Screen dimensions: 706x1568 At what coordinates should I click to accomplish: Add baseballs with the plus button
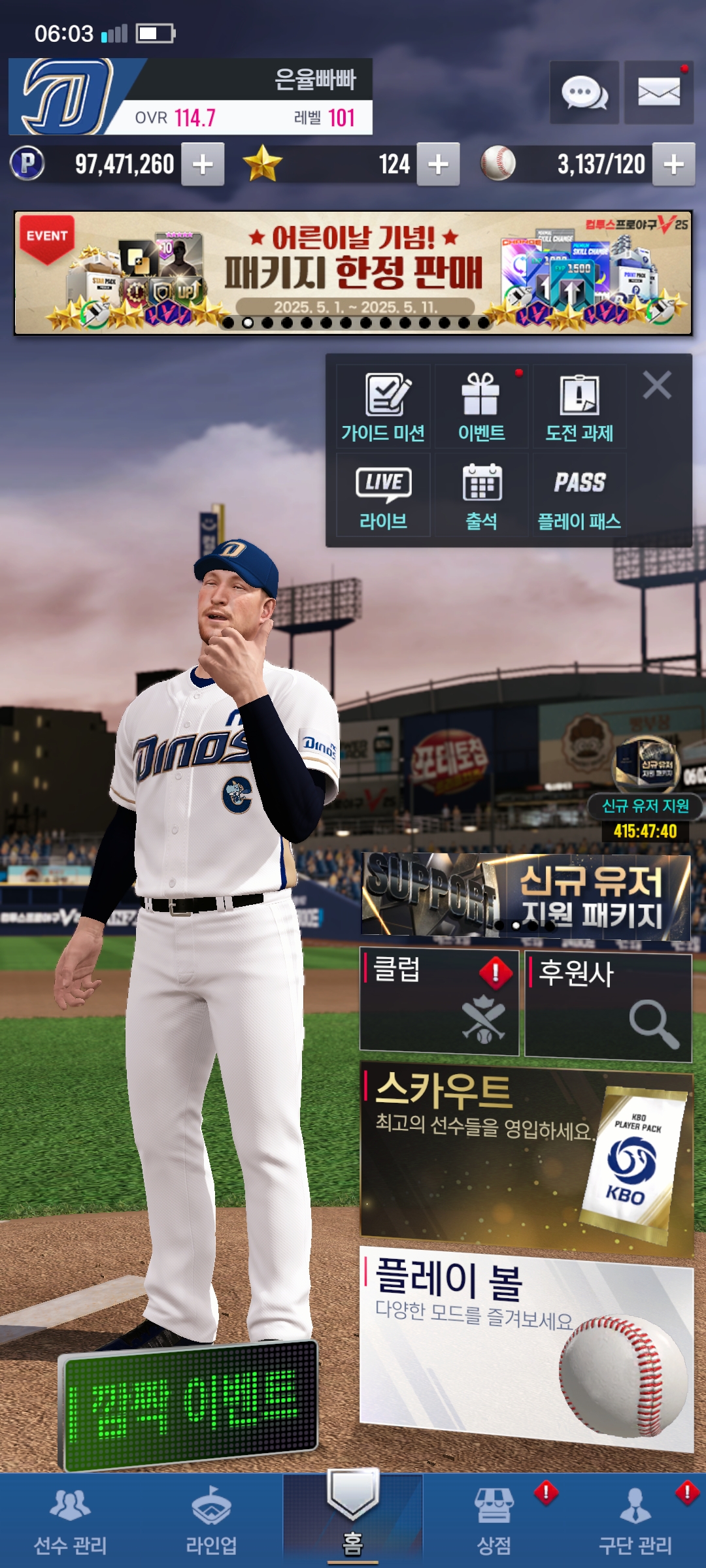pos(673,165)
